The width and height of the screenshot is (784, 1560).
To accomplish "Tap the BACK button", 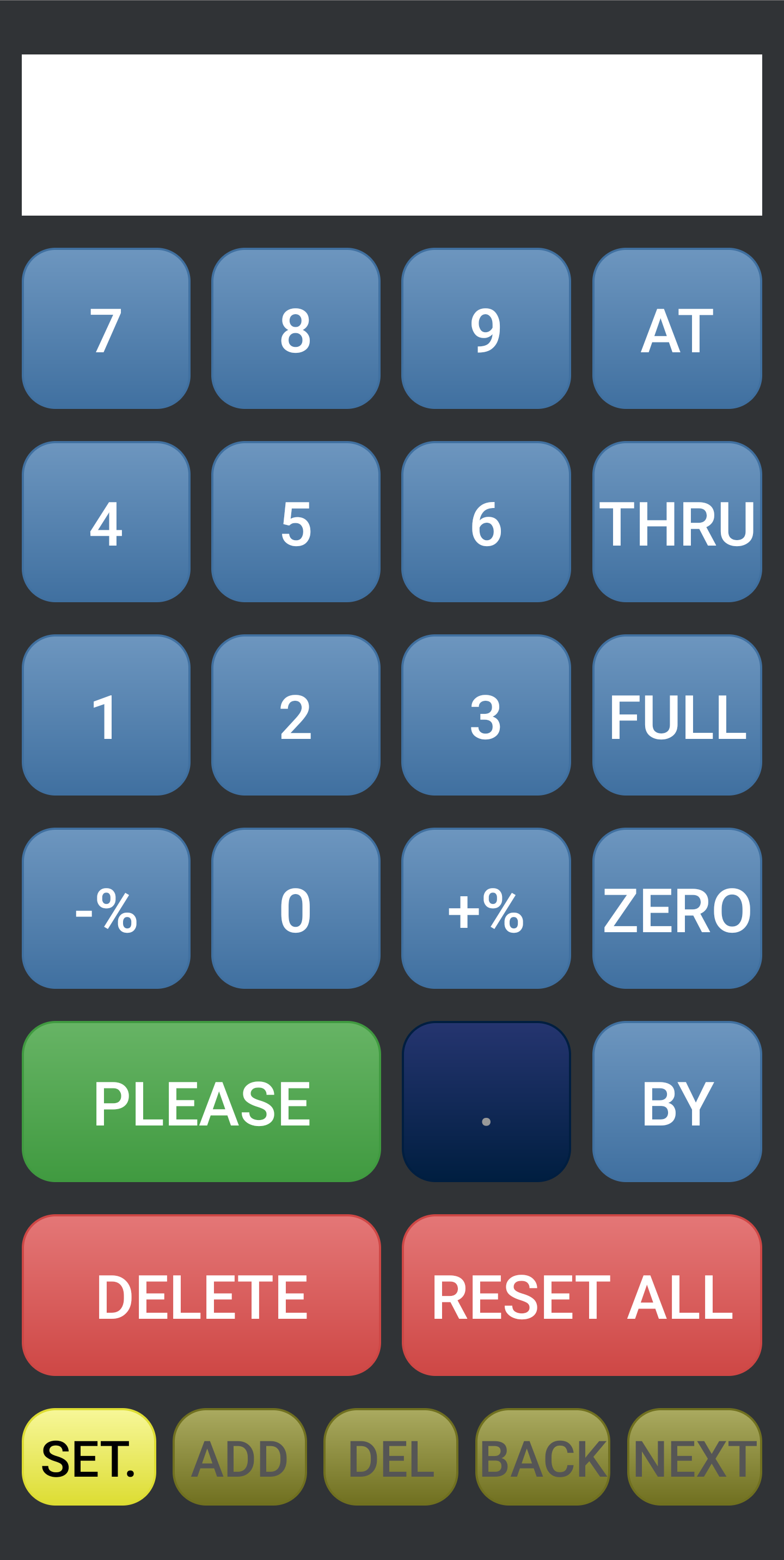I will click(x=542, y=1457).
